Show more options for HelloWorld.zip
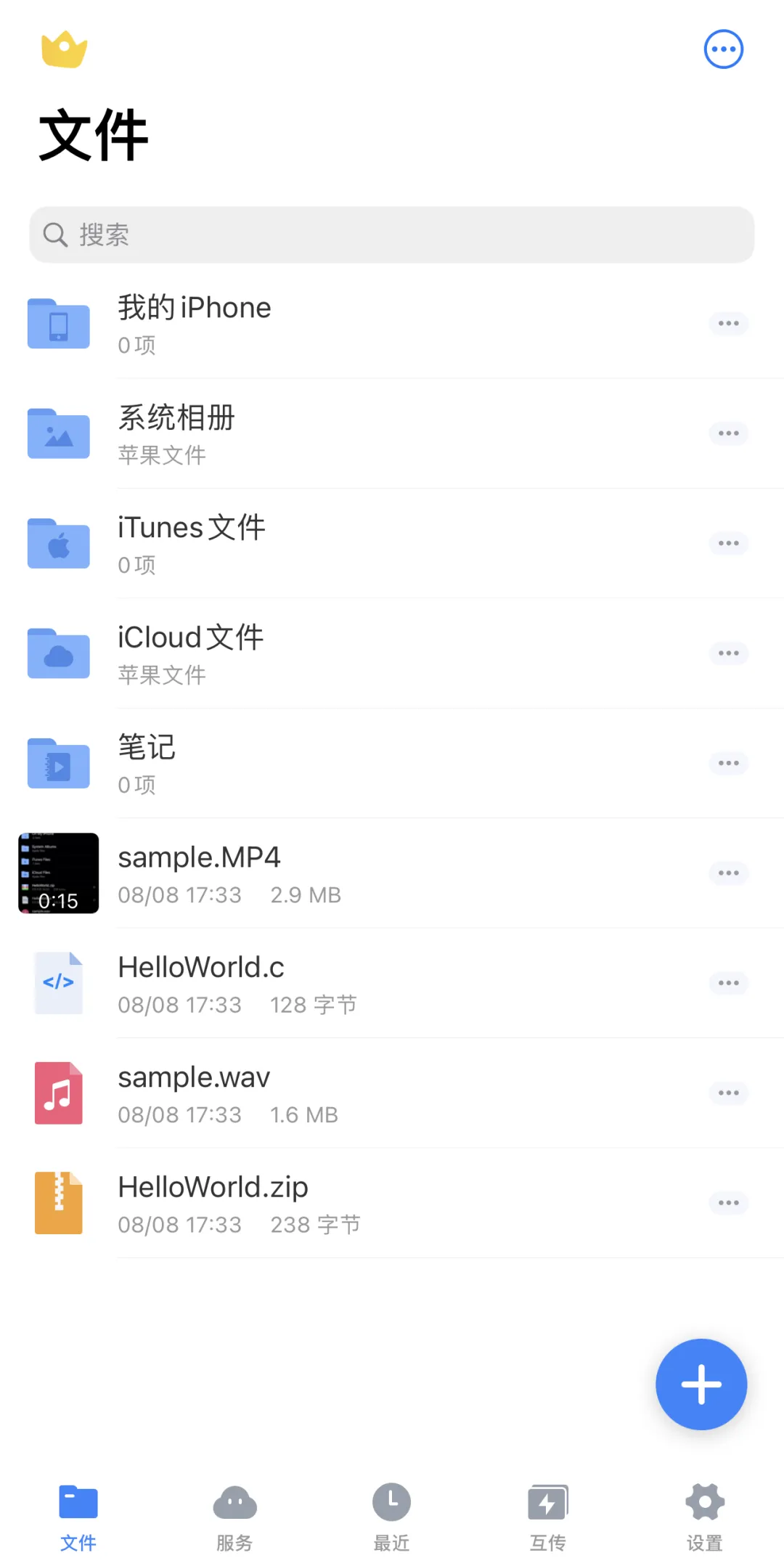The width and height of the screenshot is (784, 1566). pyautogui.click(x=728, y=1203)
